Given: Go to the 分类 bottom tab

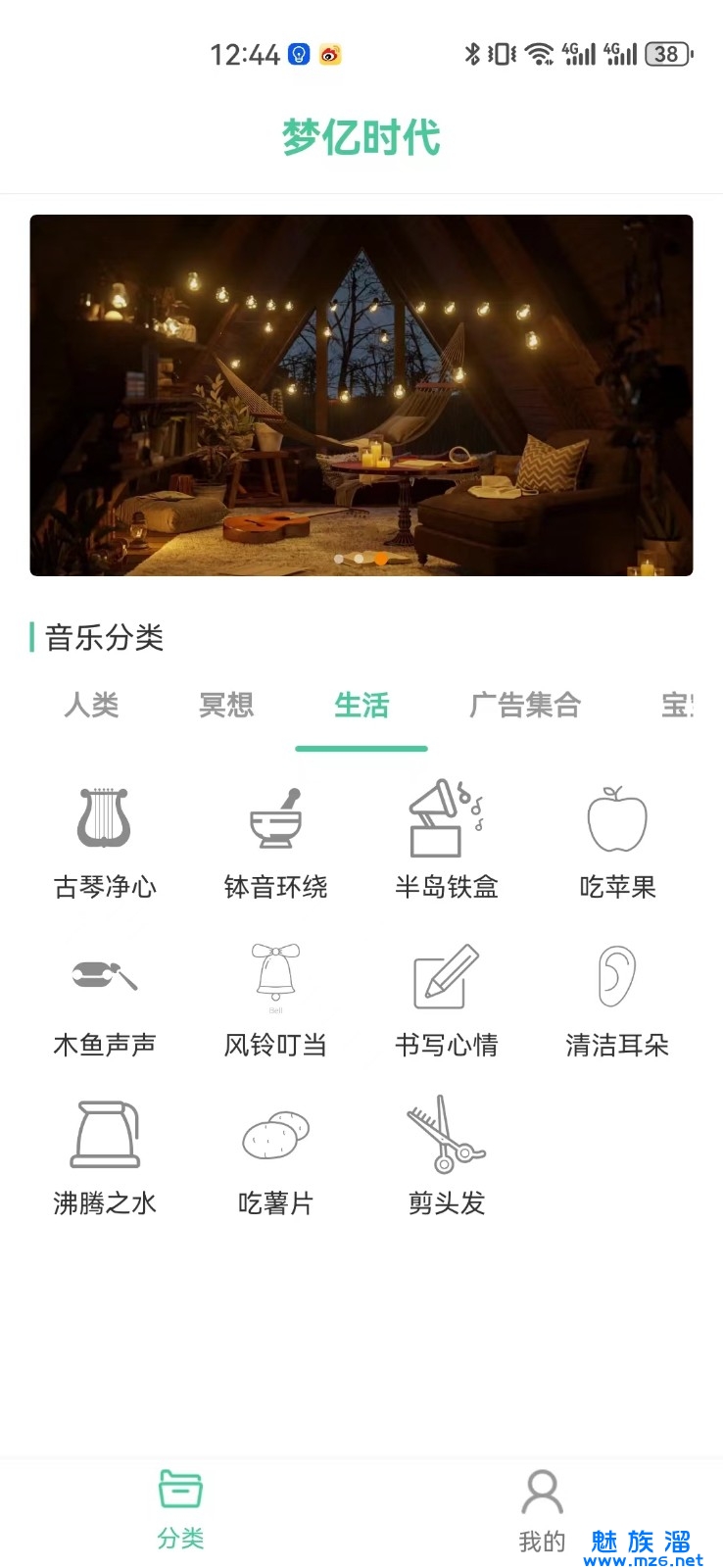Looking at the screenshot, I should point(180,1509).
